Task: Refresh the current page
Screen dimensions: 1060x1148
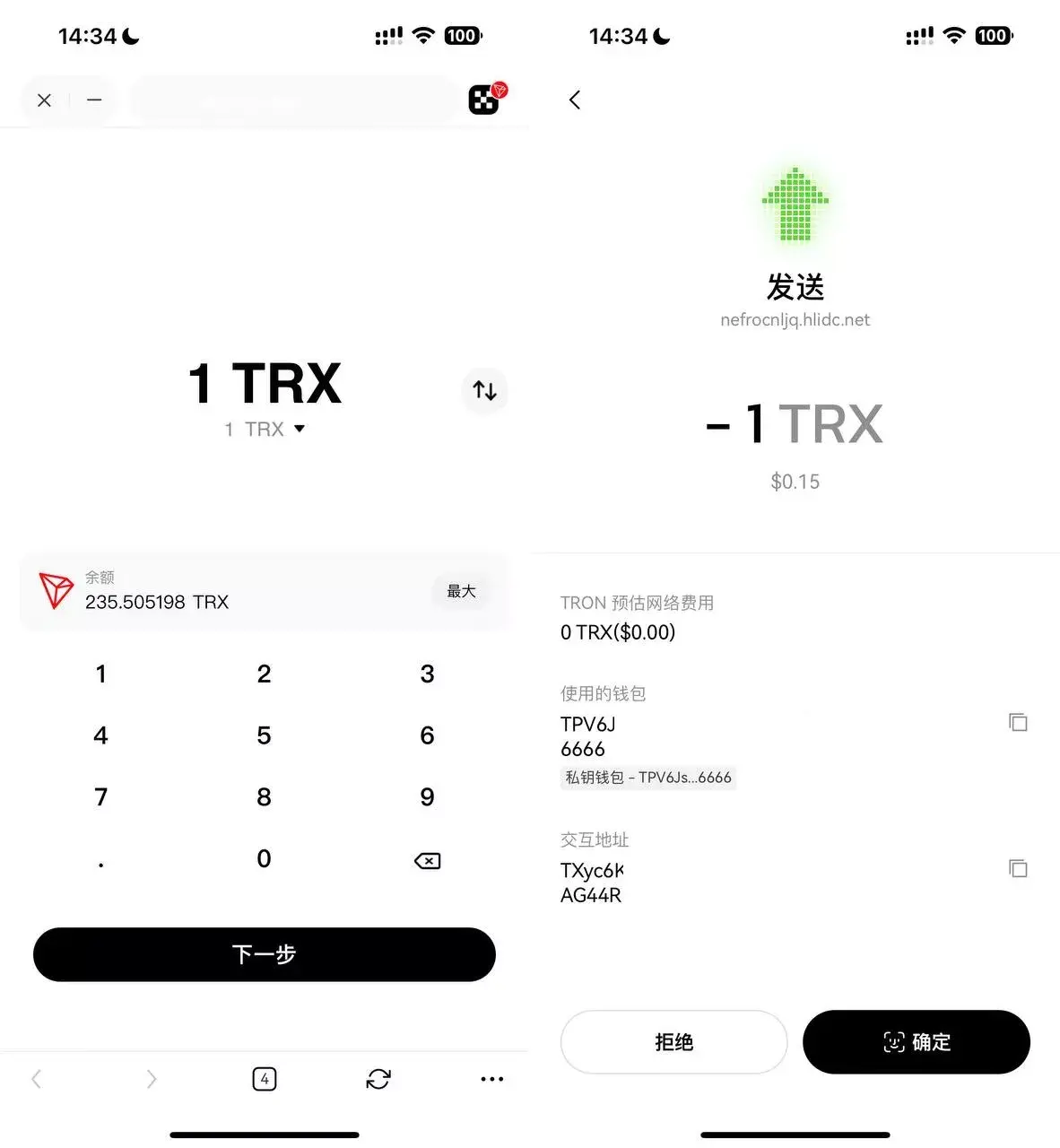Action: (x=378, y=1079)
